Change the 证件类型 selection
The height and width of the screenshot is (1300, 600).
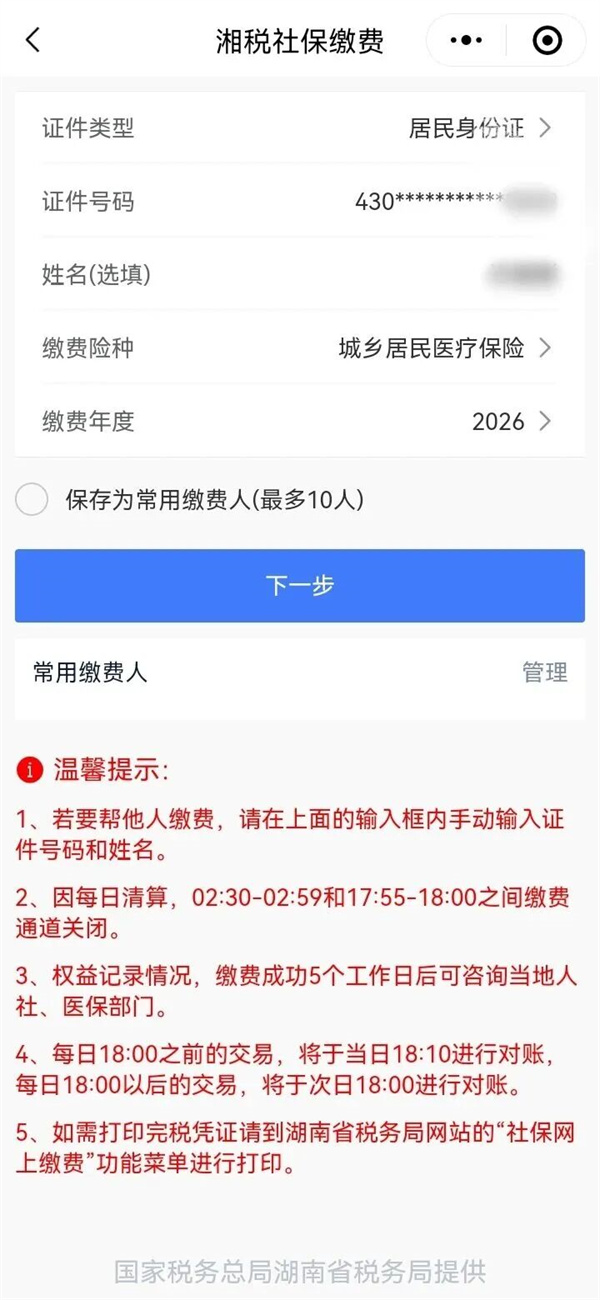coord(478,128)
